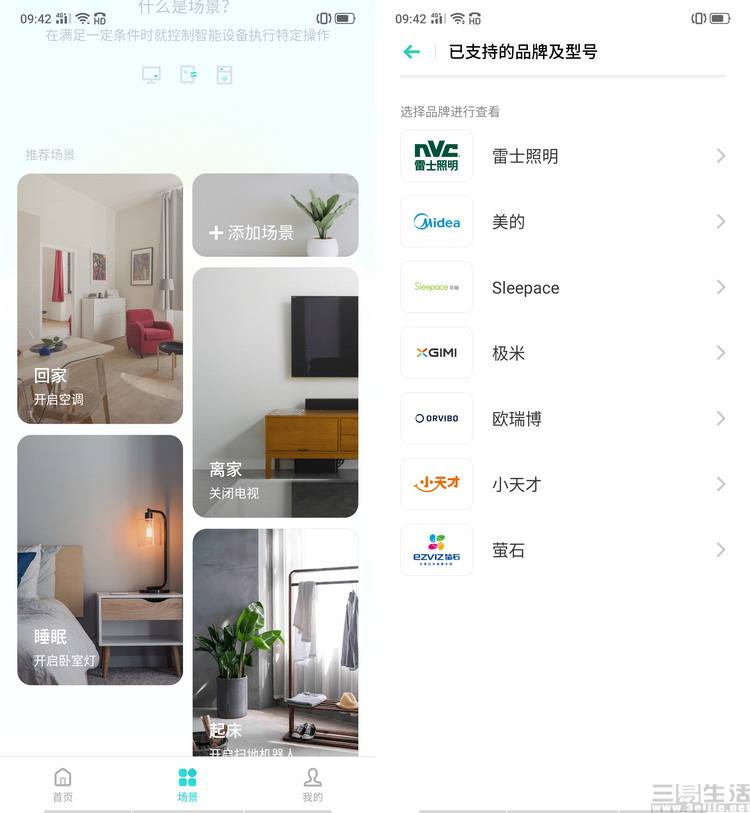Select the 场景 tab
This screenshot has height=813, width=750.
[x=187, y=785]
